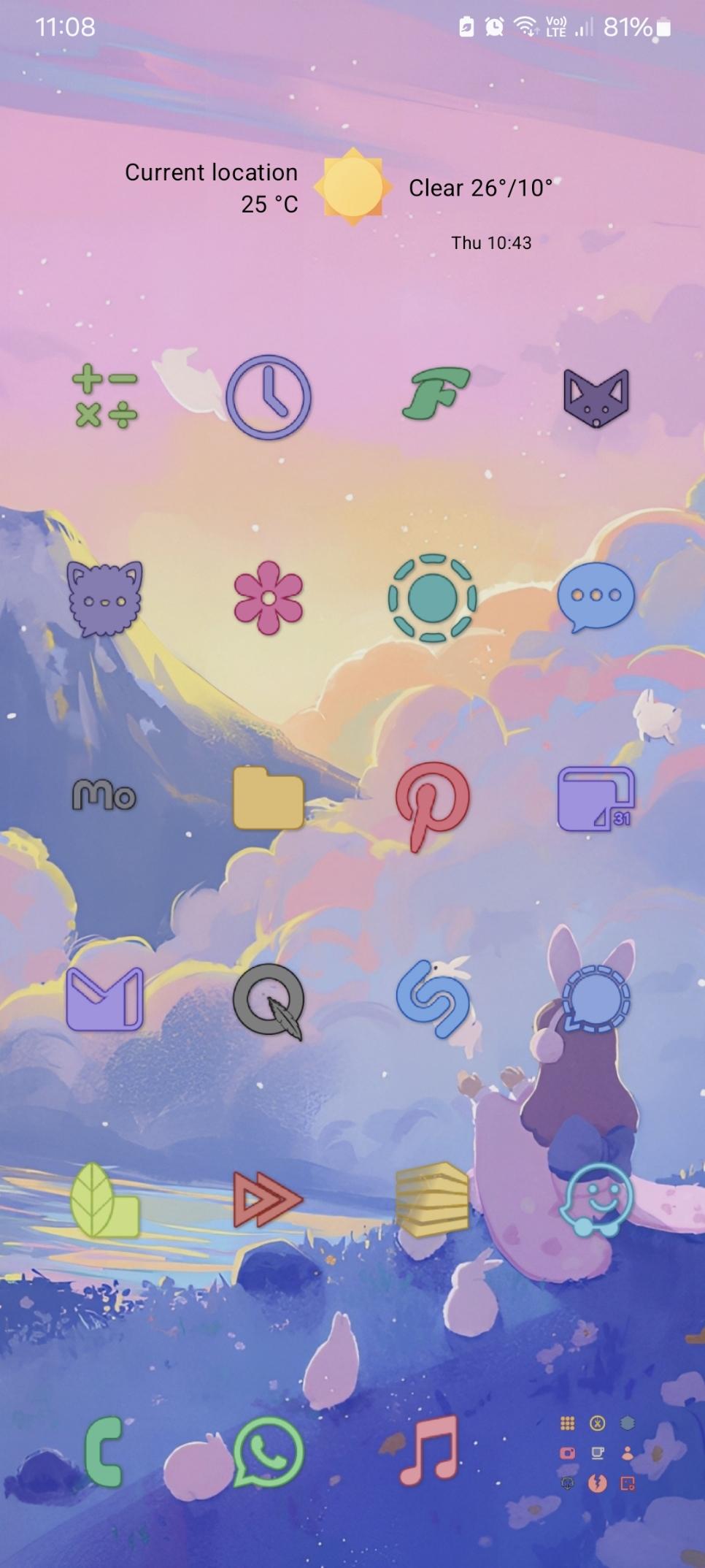Open the Signal messenger app
705x1568 pixels.
tap(596, 998)
